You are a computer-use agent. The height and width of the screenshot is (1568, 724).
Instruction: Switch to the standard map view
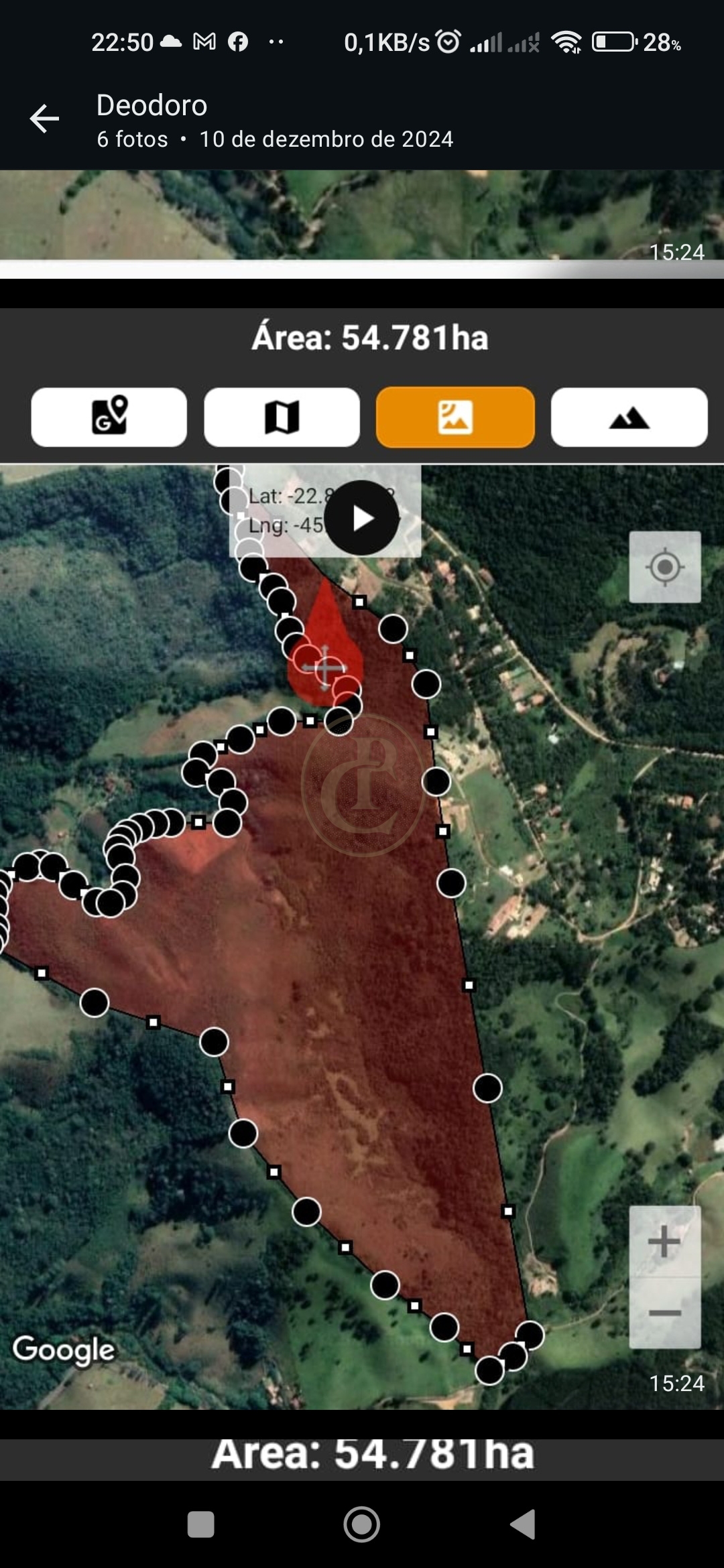(x=282, y=416)
